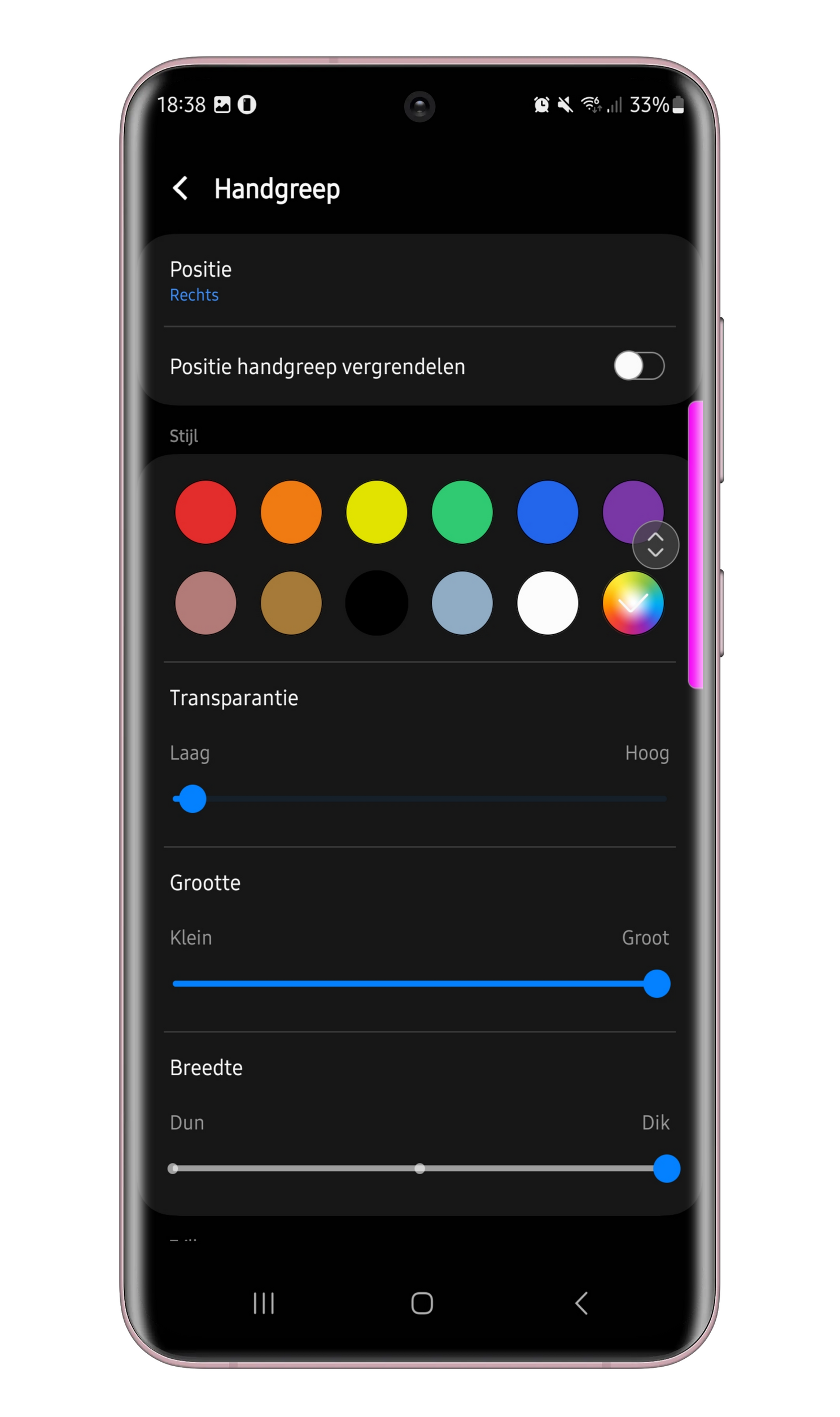Image resolution: width=840 pixels, height=1417 pixels.
Task: Select the orange color swatch
Action: click(291, 512)
